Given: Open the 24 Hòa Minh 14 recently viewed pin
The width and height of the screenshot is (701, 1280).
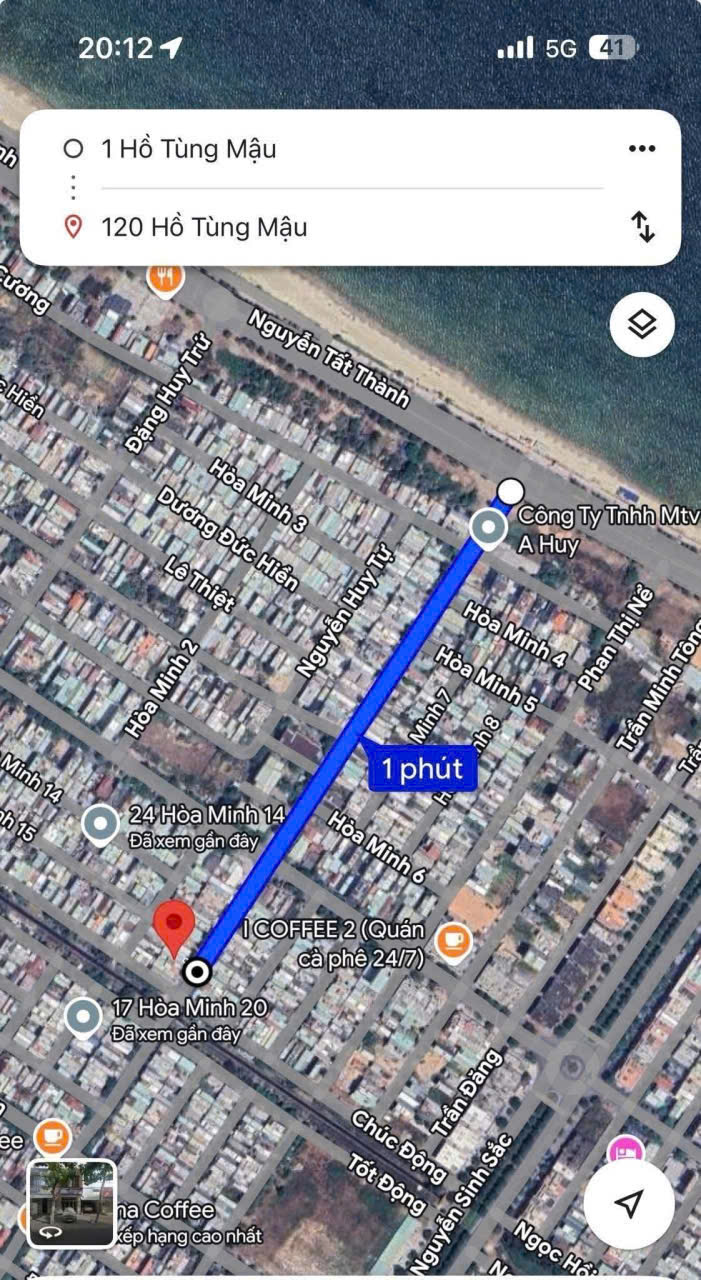Looking at the screenshot, I should tap(100, 825).
